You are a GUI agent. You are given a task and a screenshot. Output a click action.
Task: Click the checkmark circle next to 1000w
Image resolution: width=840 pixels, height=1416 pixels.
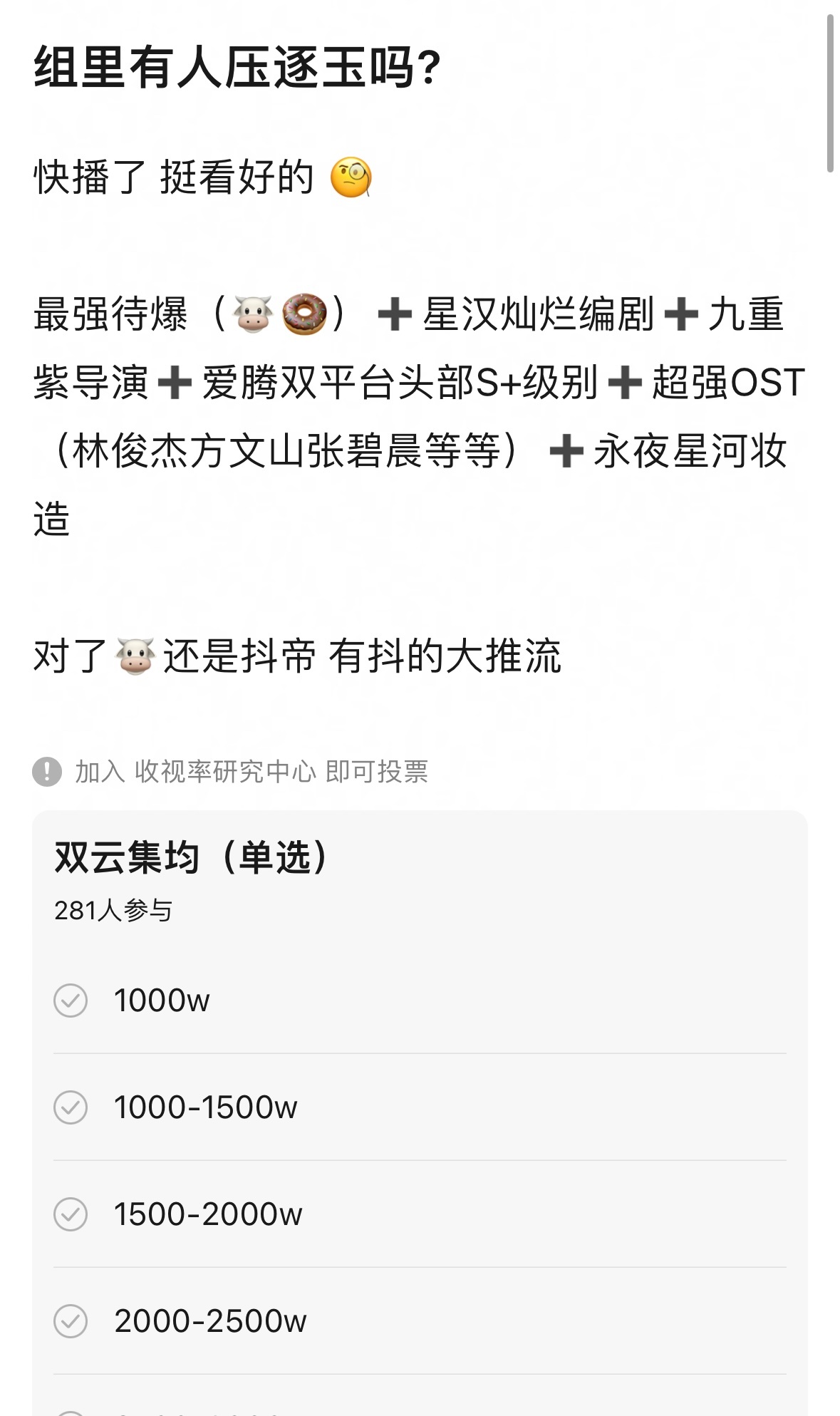click(x=69, y=1000)
